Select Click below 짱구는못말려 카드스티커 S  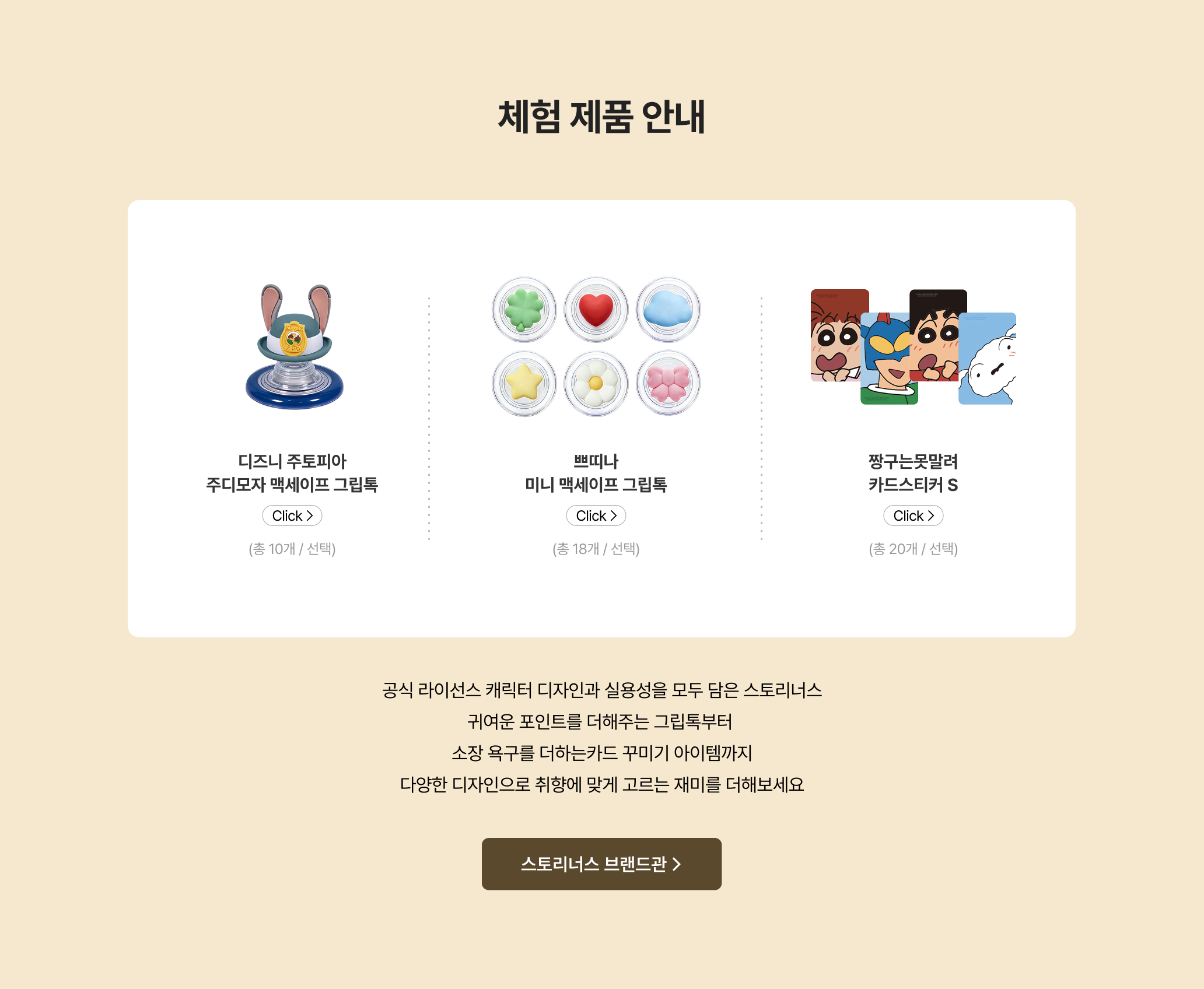913,515
